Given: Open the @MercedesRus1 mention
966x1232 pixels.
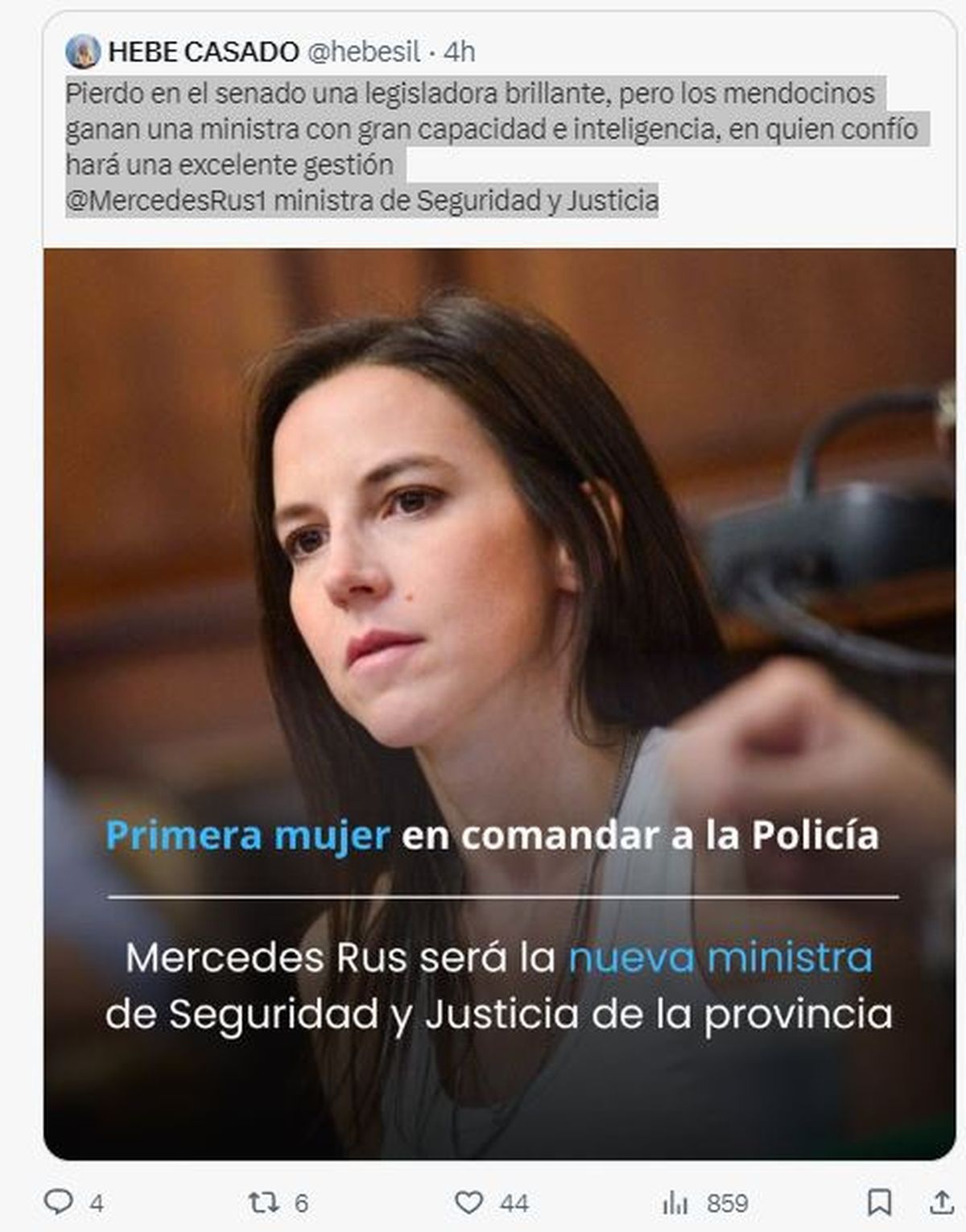Looking at the screenshot, I should [x=166, y=201].
